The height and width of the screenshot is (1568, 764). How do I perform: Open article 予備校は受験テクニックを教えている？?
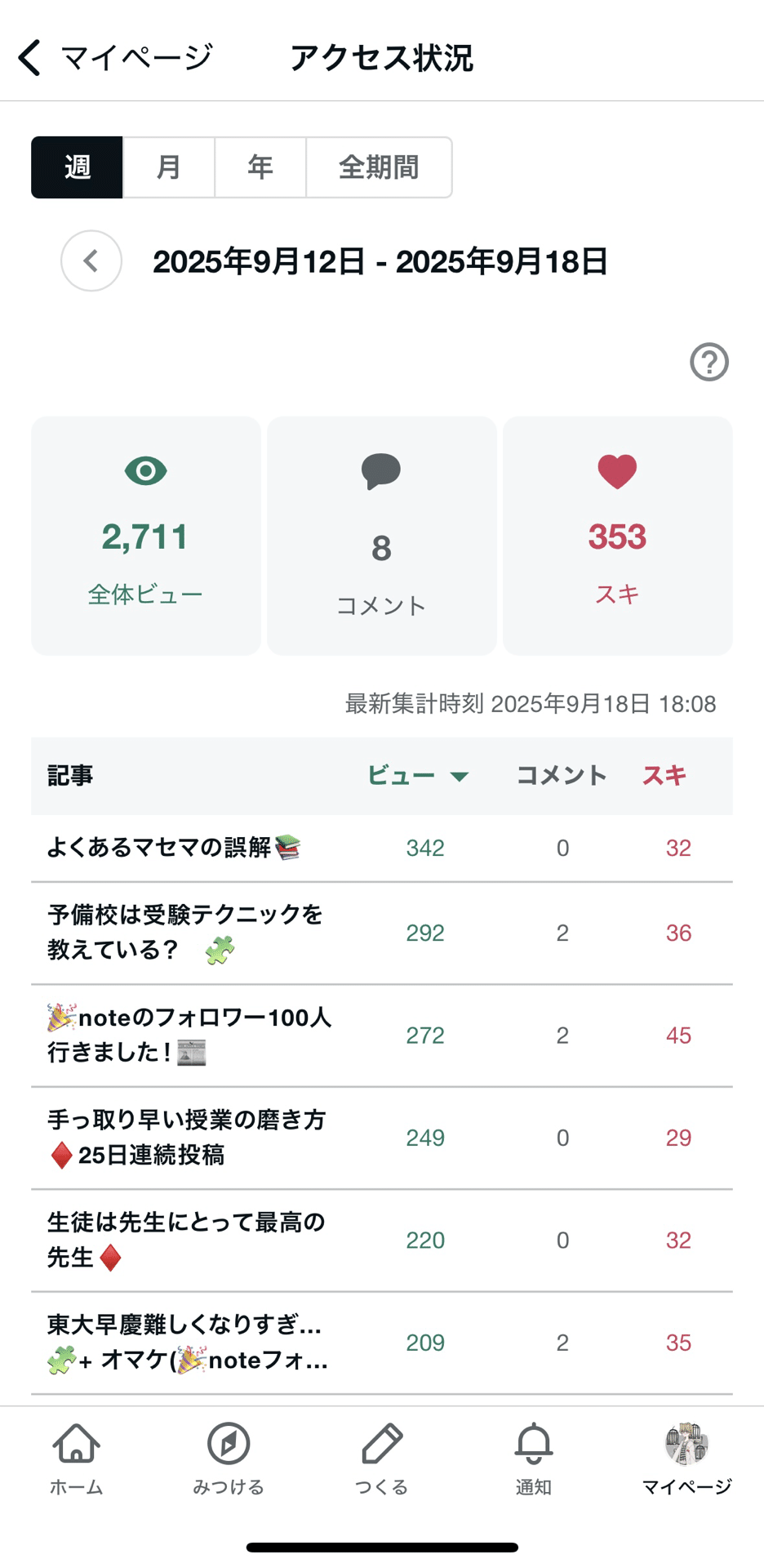click(x=185, y=933)
